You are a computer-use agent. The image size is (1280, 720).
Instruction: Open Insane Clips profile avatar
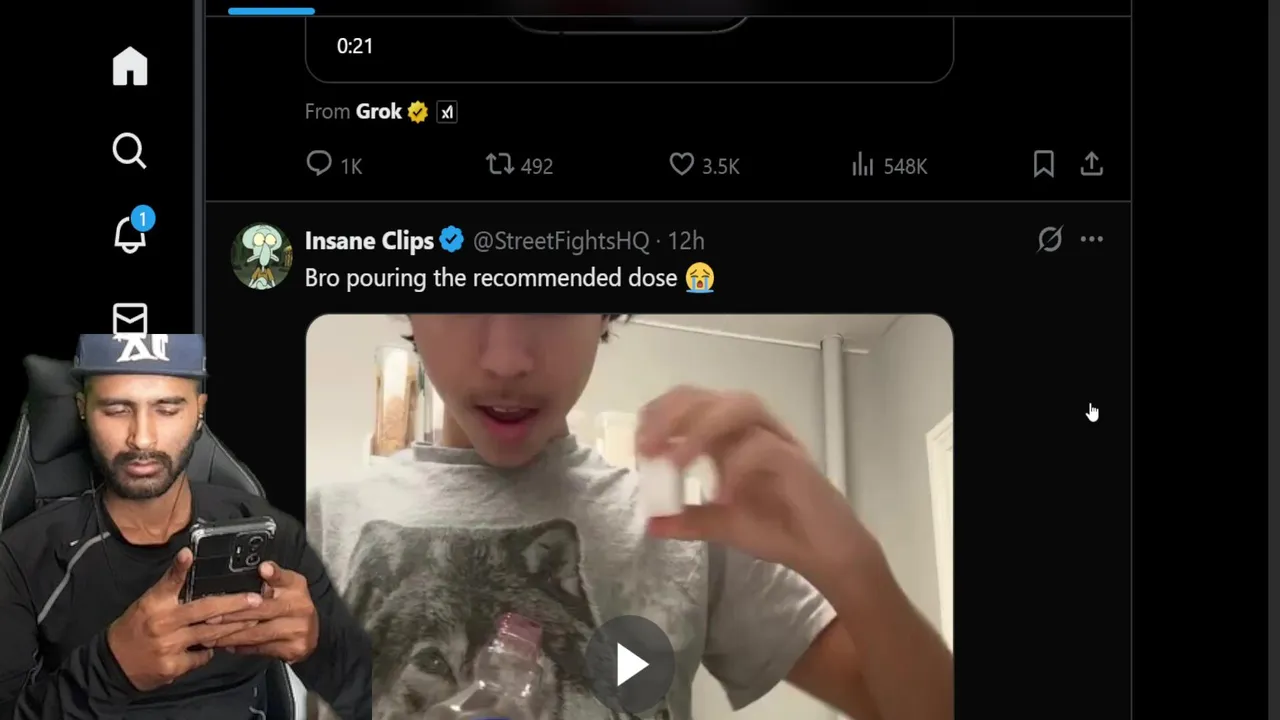[261, 256]
